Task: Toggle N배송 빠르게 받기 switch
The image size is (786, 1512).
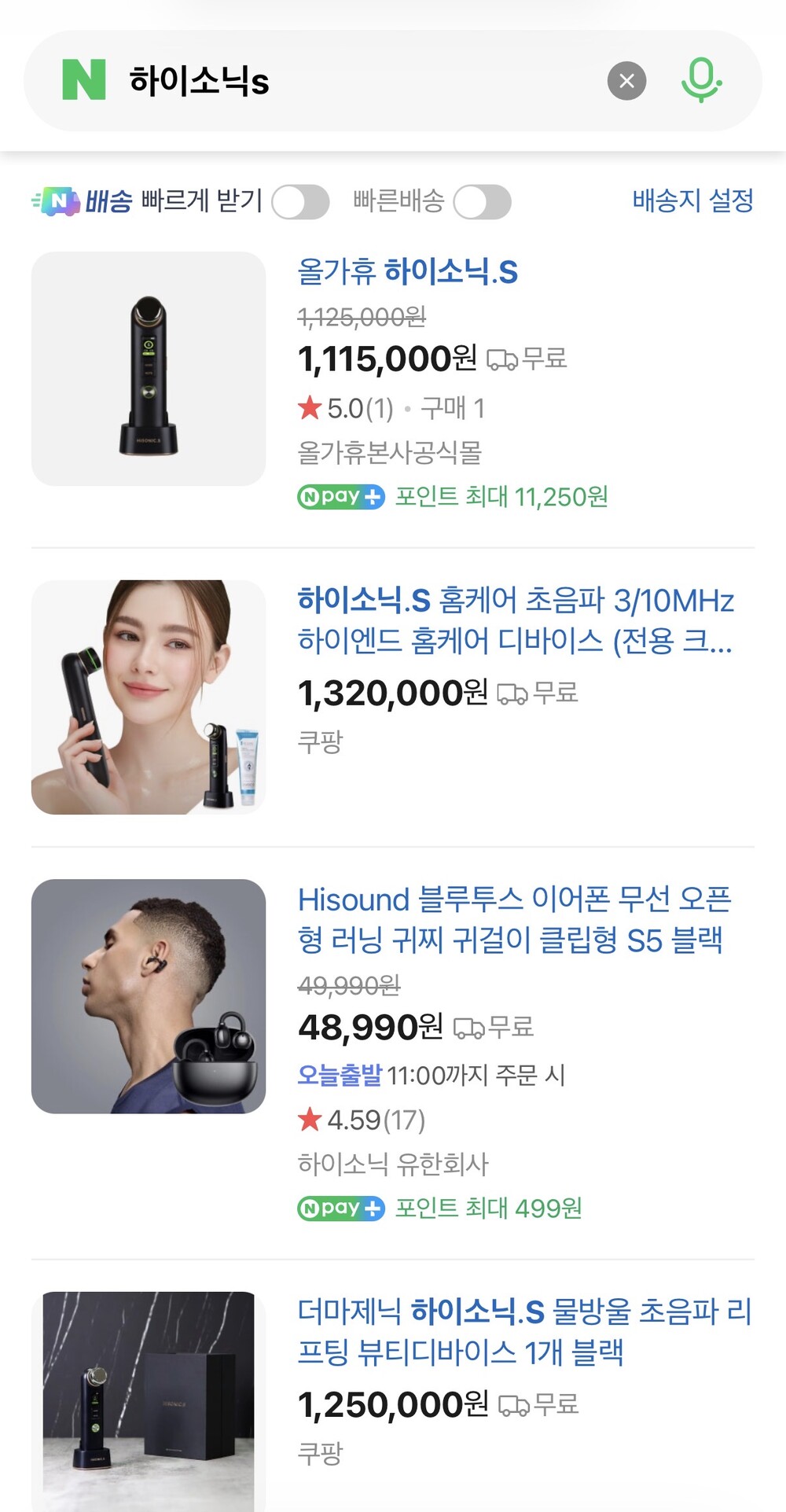Action: point(300,202)
